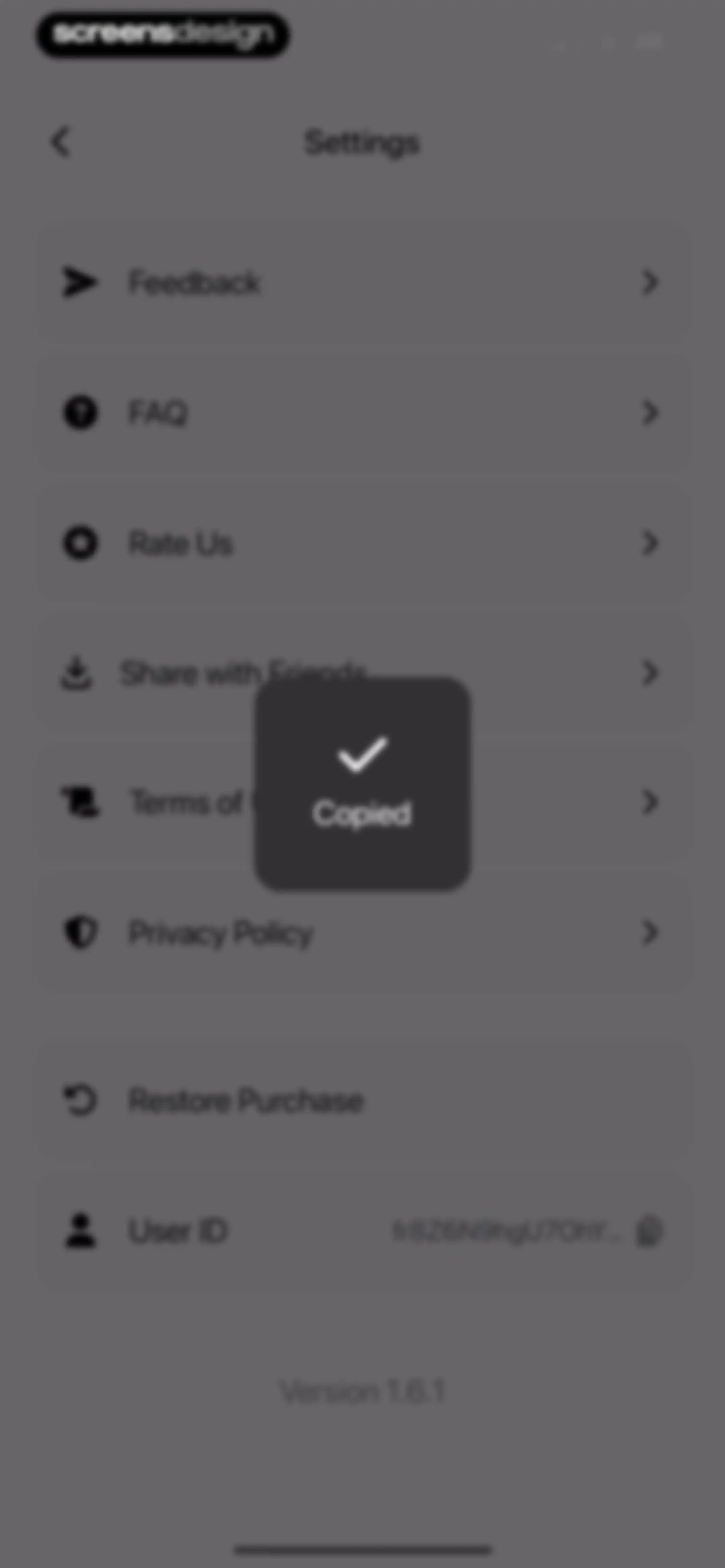Open the FAQ row

tap(364, 413)
